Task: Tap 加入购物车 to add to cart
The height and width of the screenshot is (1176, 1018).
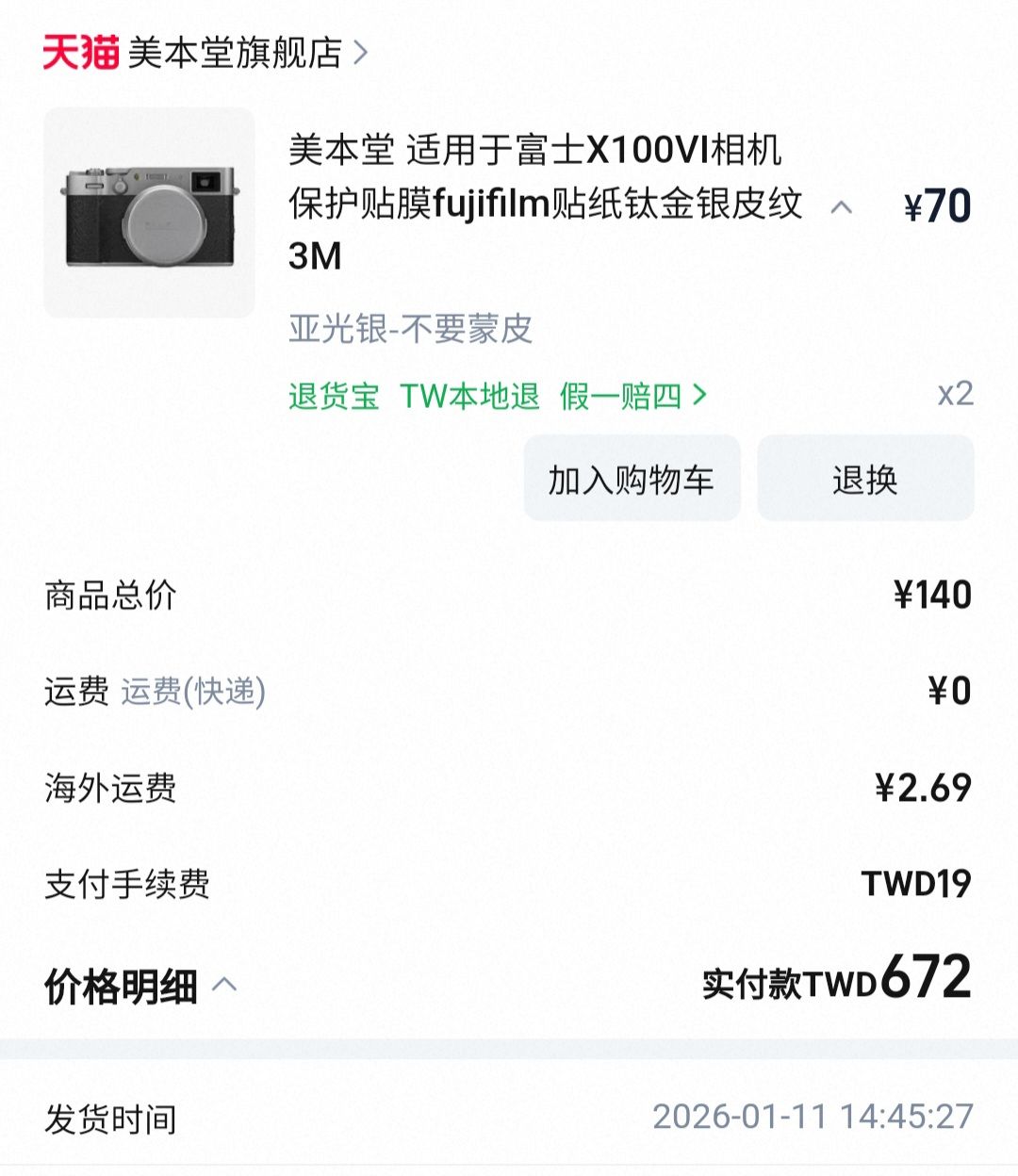Action: pyautogui.click(x=632, y=479)
